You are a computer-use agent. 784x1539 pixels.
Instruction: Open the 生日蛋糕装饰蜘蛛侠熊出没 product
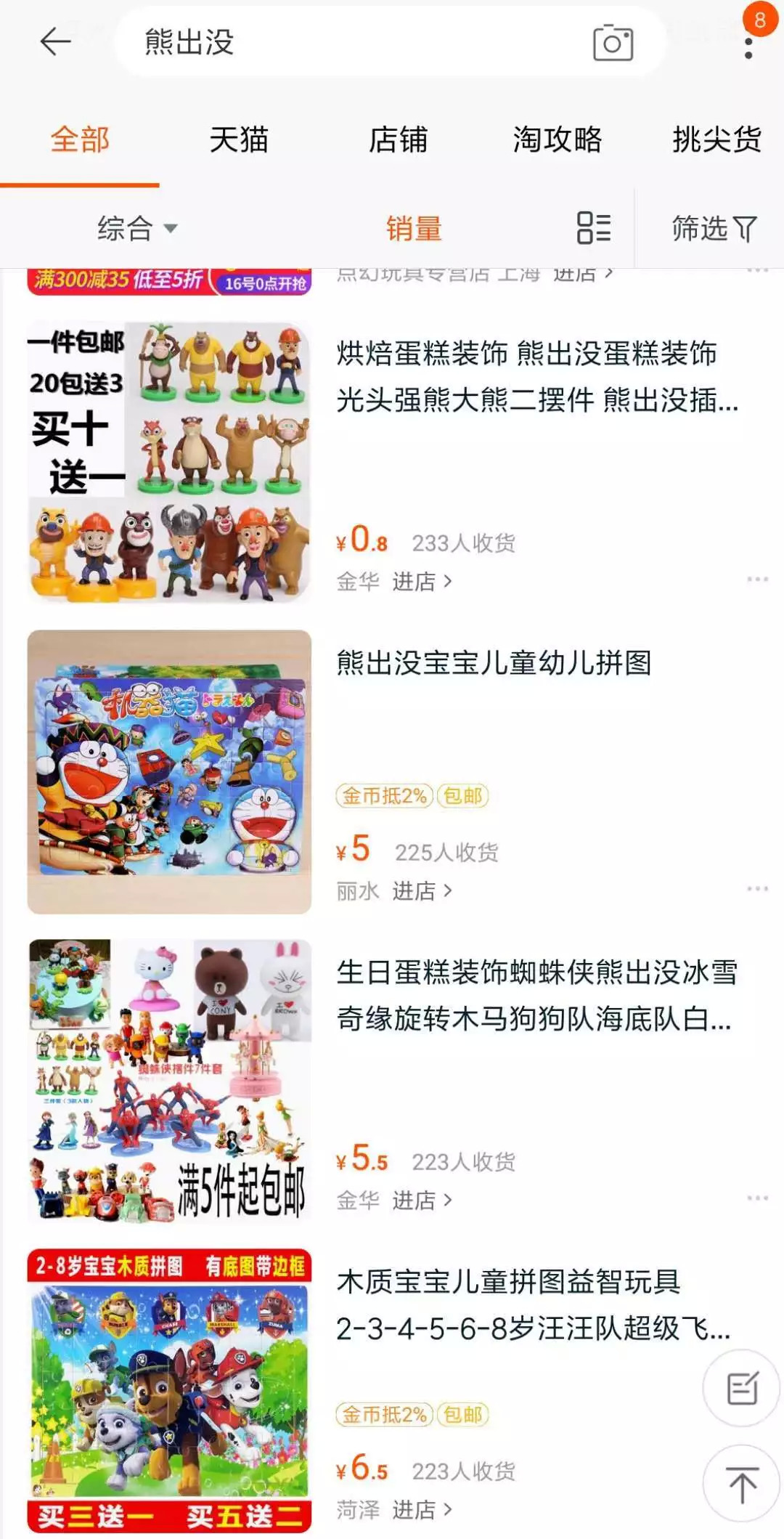click(x=536, y=995)
